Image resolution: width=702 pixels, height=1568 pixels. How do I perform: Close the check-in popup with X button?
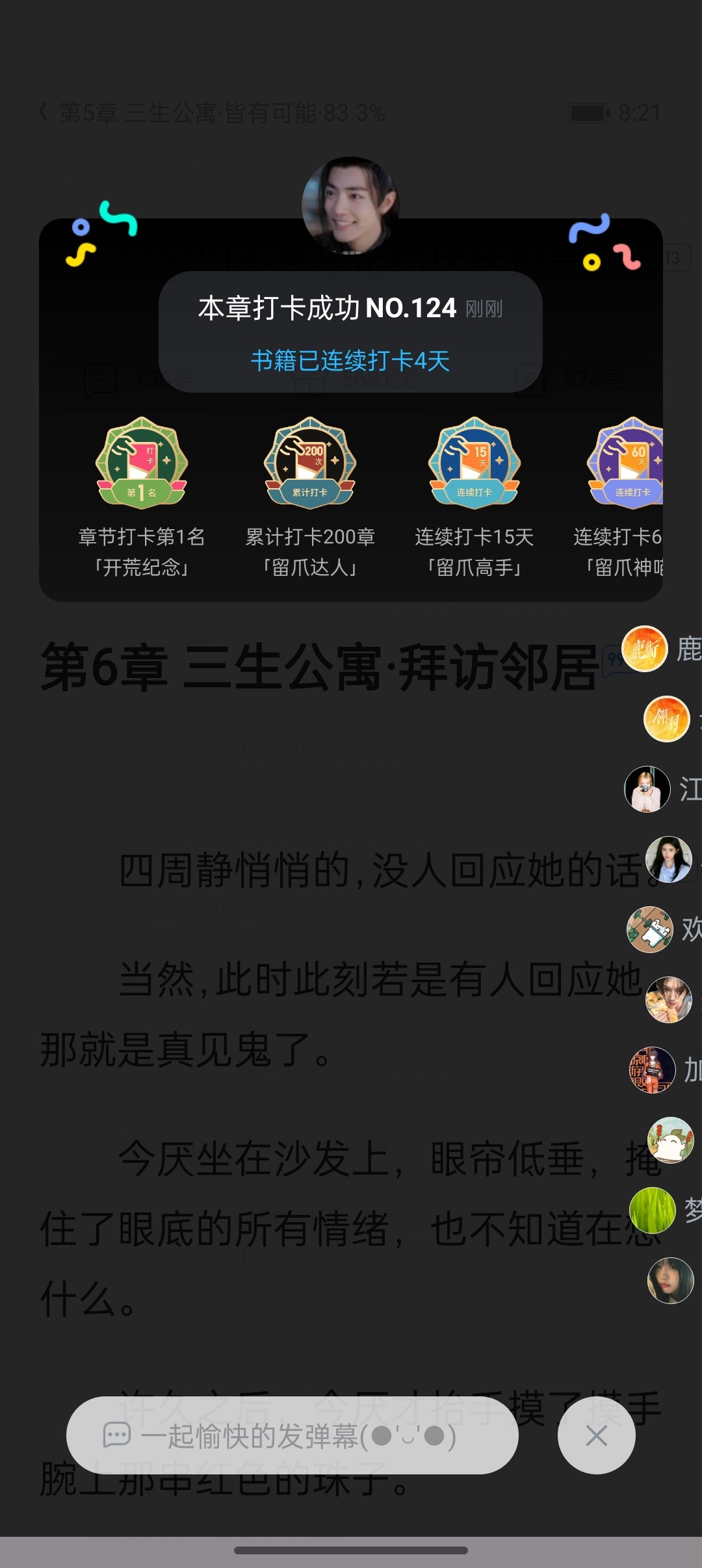596,1435
